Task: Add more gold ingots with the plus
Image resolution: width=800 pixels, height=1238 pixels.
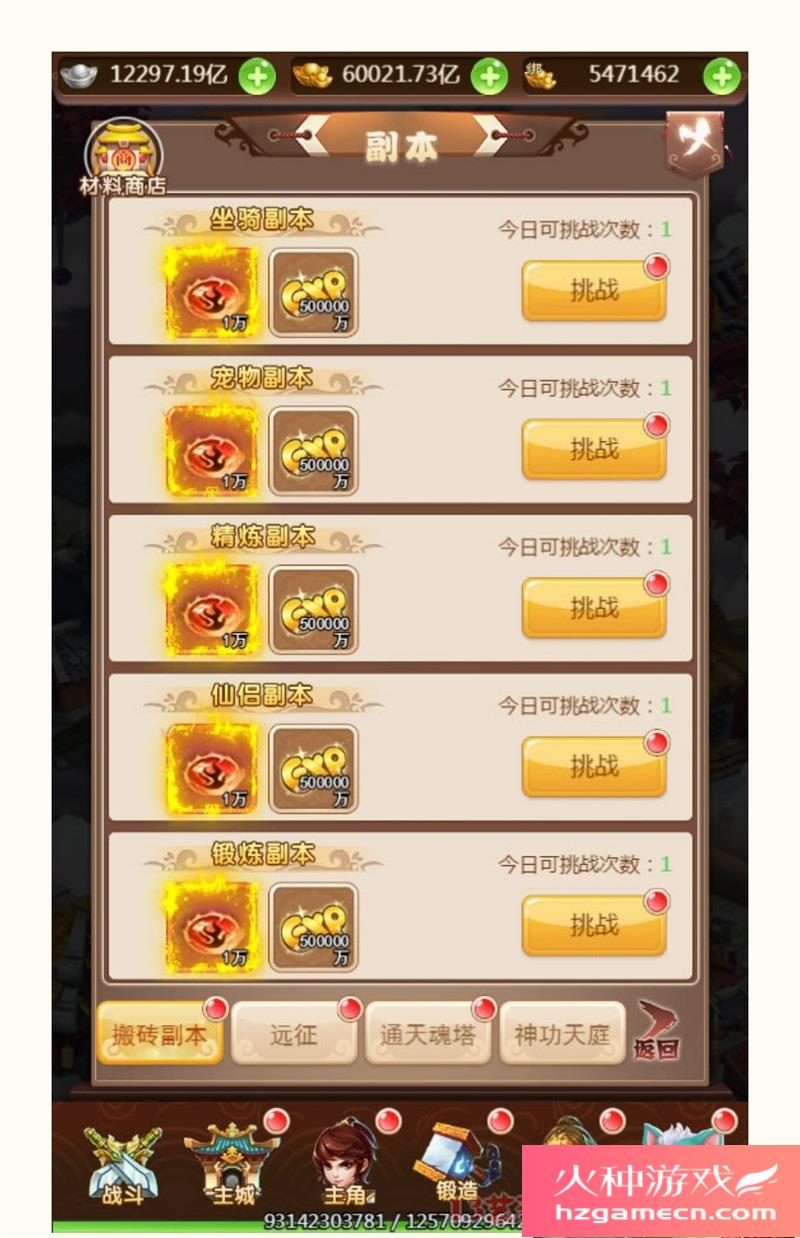Action: pos(489,76)
